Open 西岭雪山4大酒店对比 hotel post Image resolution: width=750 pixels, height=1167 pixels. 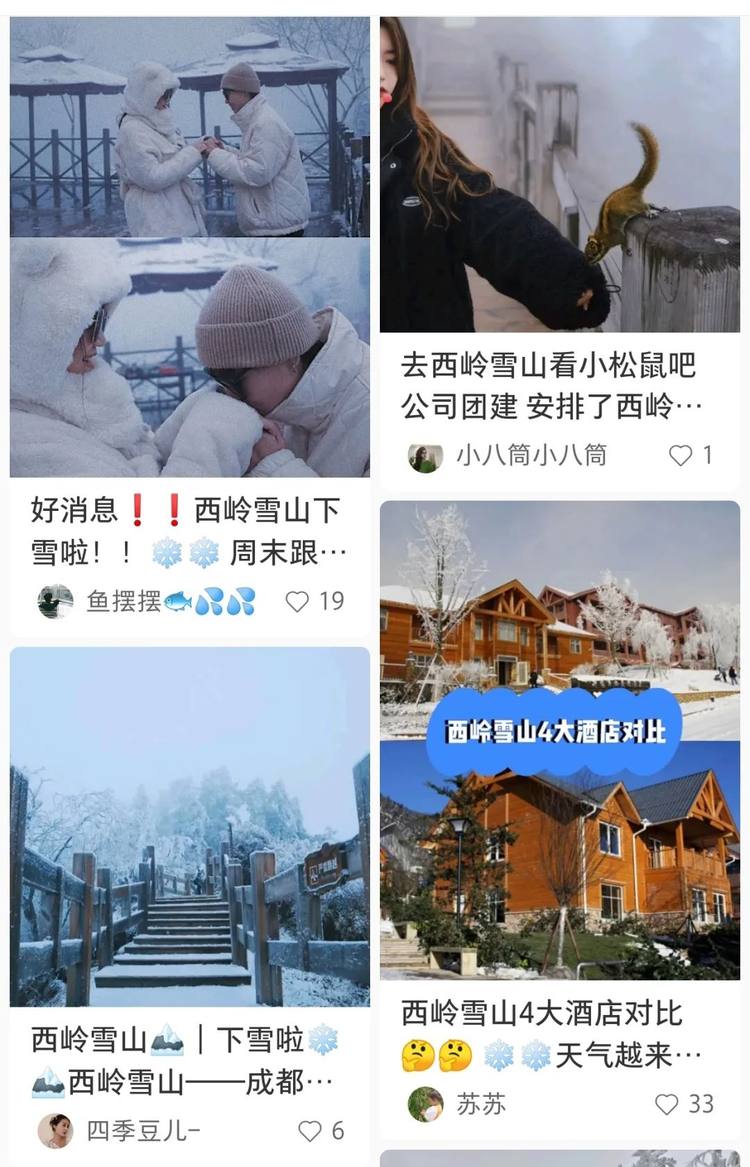[x=560, y=740]
